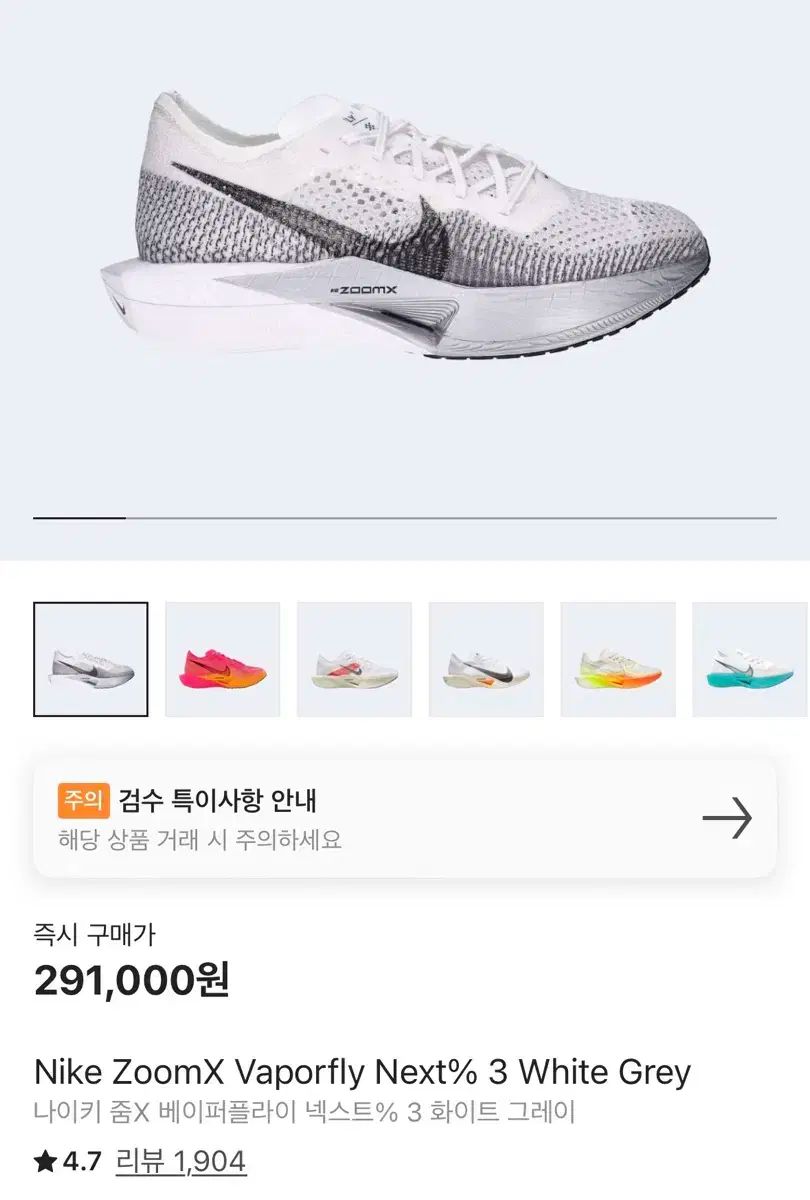Open the 리뷰 1,904 reviews link

point(181,1161)
